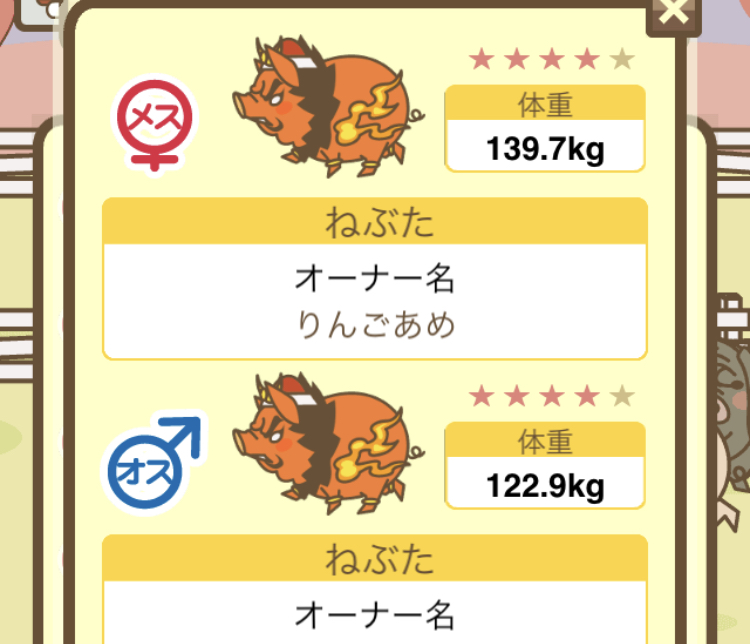Viewport: 750px width, 644px height.
Task: Close the pig list dialog
Action: (x=674, y=12)
